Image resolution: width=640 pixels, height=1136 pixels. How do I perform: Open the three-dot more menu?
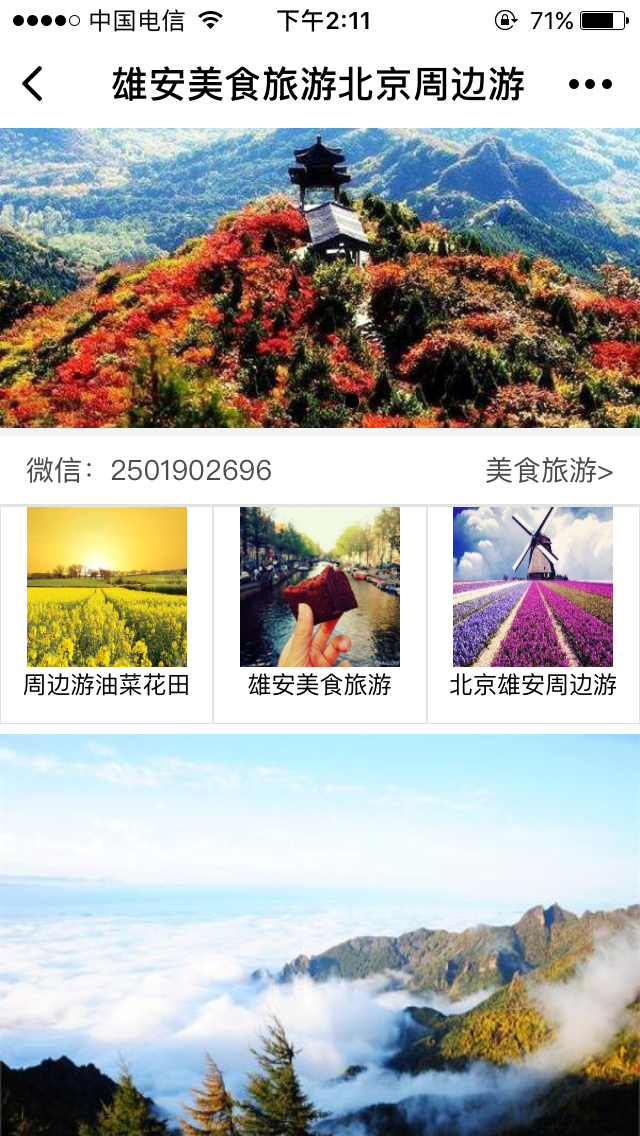(591, 85)
